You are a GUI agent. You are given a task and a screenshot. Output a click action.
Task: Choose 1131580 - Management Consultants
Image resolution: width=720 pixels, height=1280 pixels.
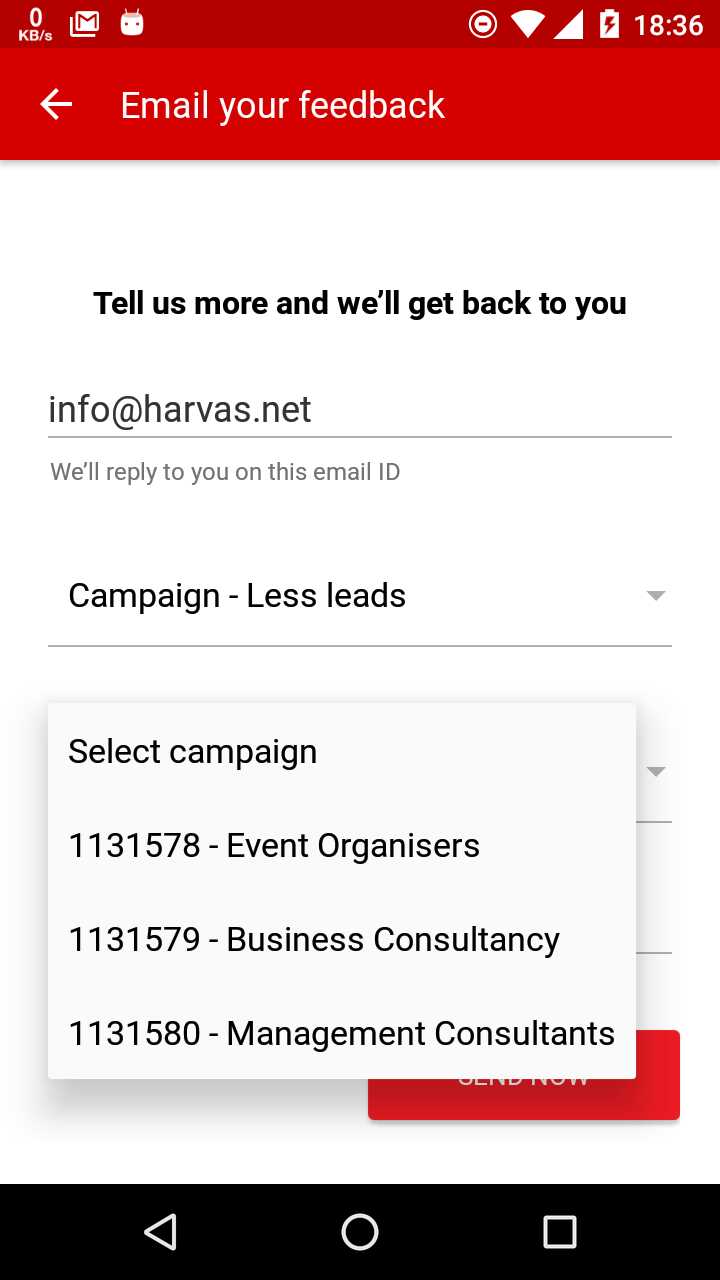coord(342,1033)
